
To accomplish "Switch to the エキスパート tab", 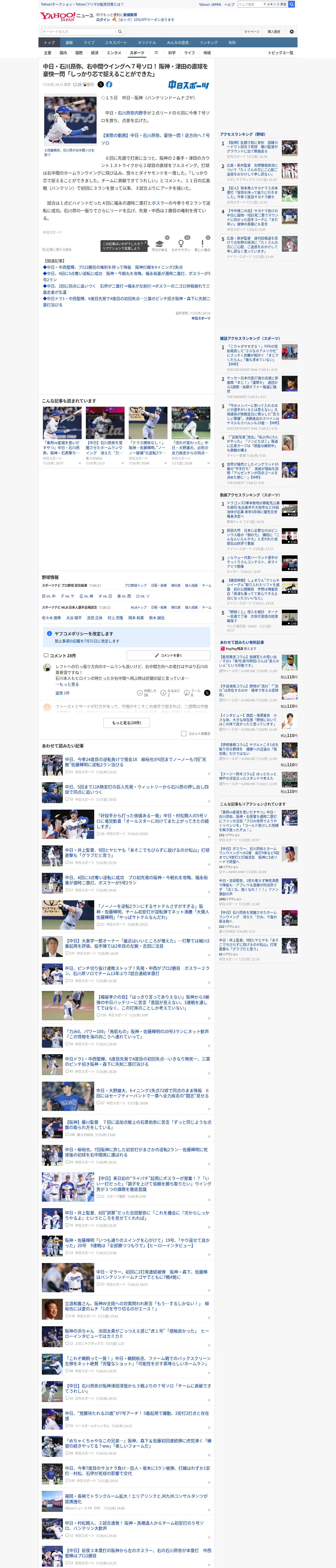I will (x=116, y=43).
